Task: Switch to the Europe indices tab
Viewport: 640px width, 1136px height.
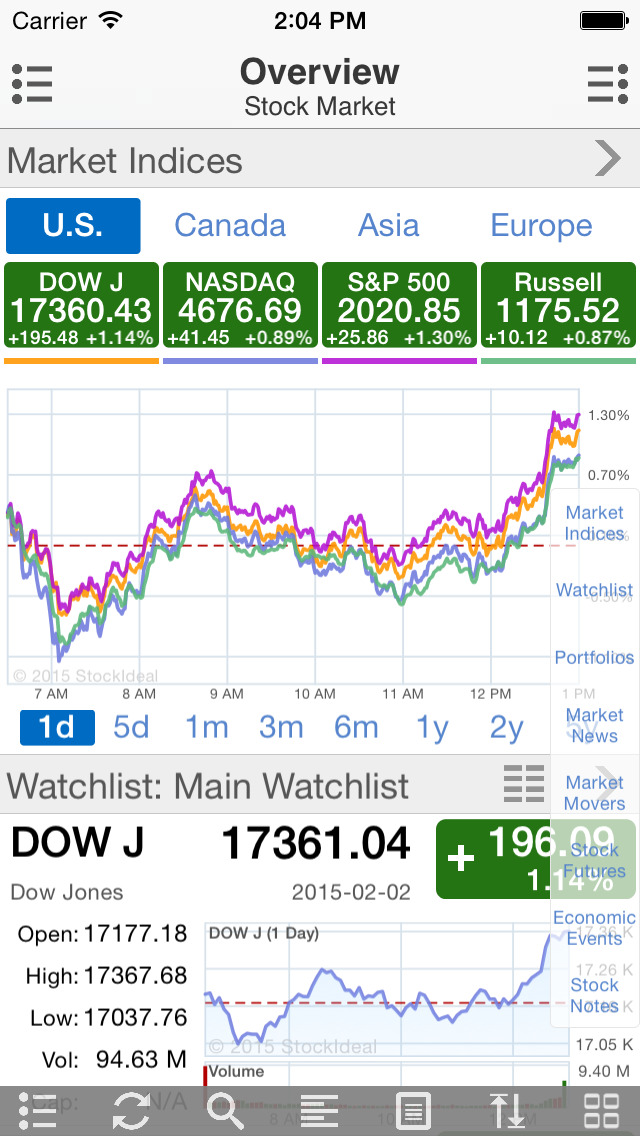Action: tap(541, 225)
